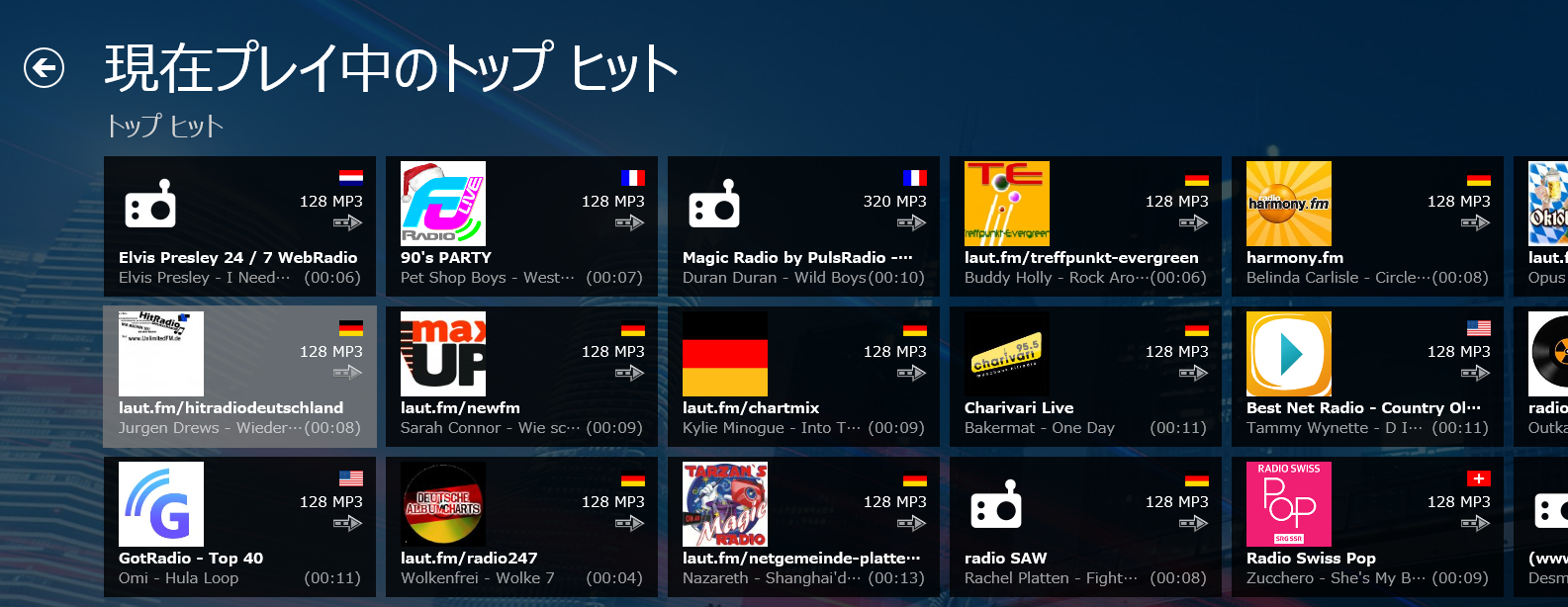Choose laut.fm/hitradiodeutschland station

(239, 377)
